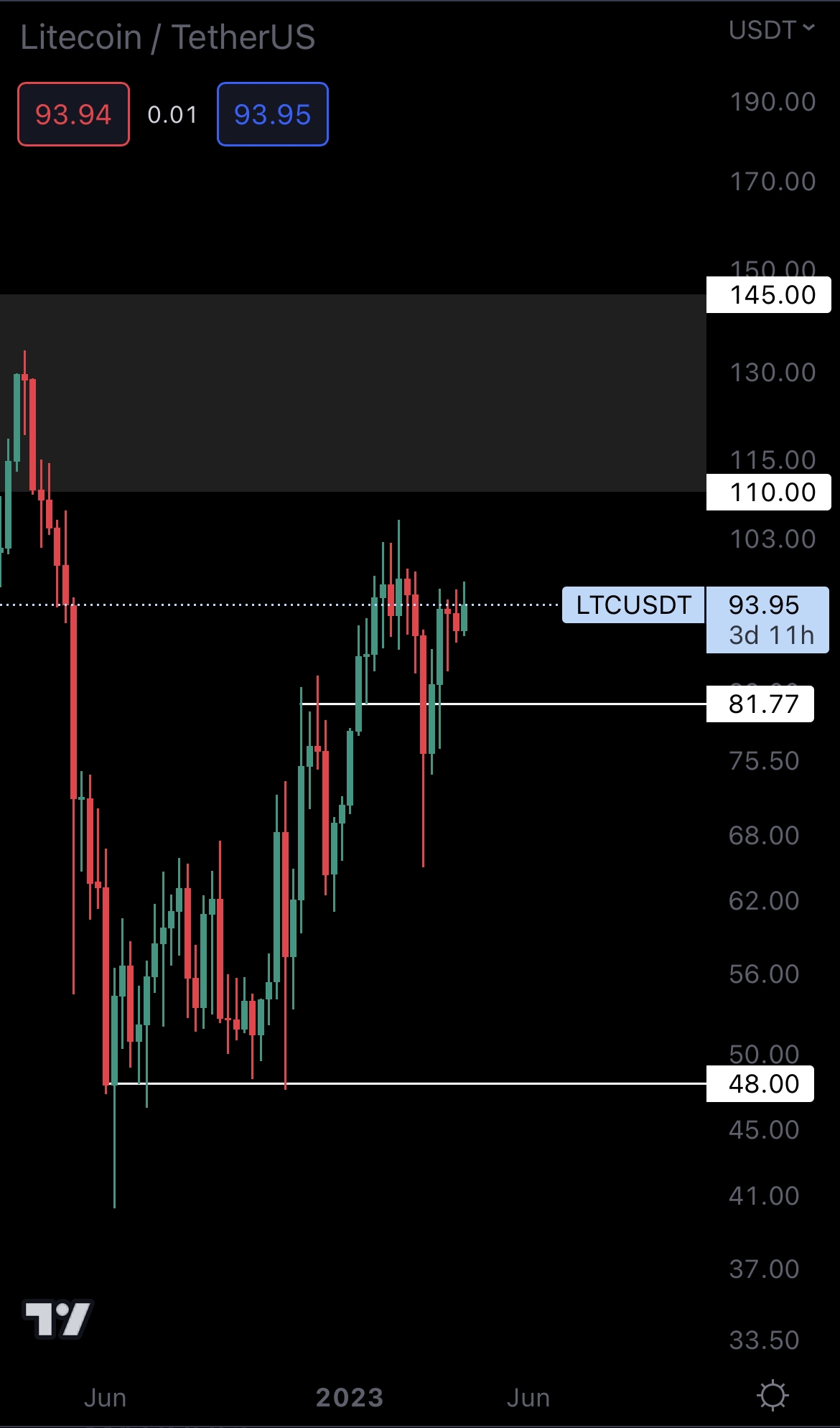Open the USDT currency dropdown

(x=771, y=30)
